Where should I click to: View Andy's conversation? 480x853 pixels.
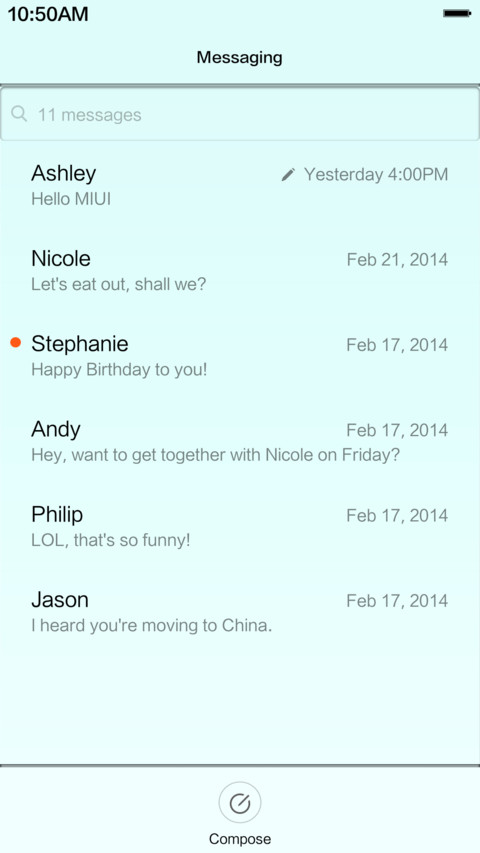pyautogui.click(x=240, y=442)
